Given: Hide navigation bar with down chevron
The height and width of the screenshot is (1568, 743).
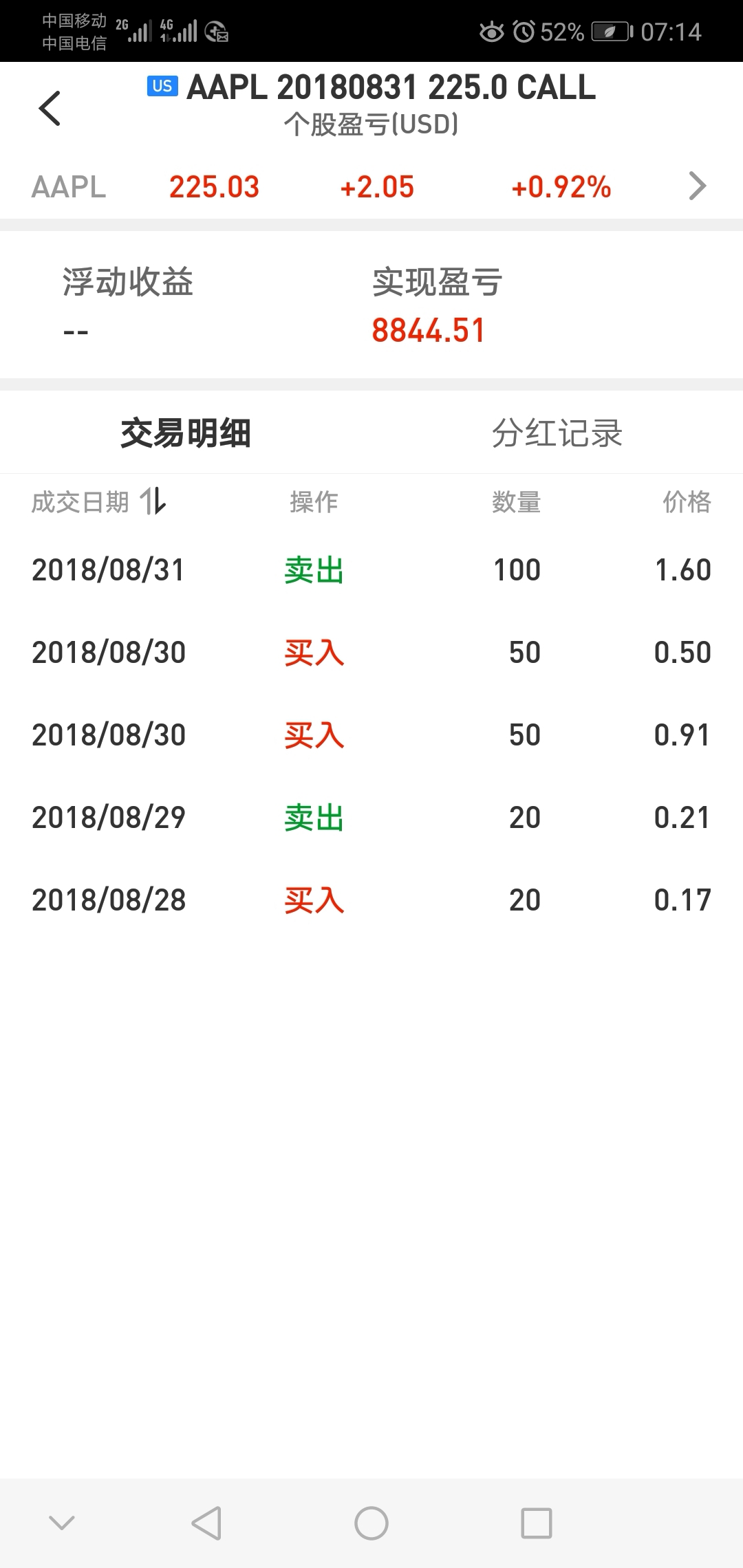Looking at the screenshot, I should pos(62,1523).
